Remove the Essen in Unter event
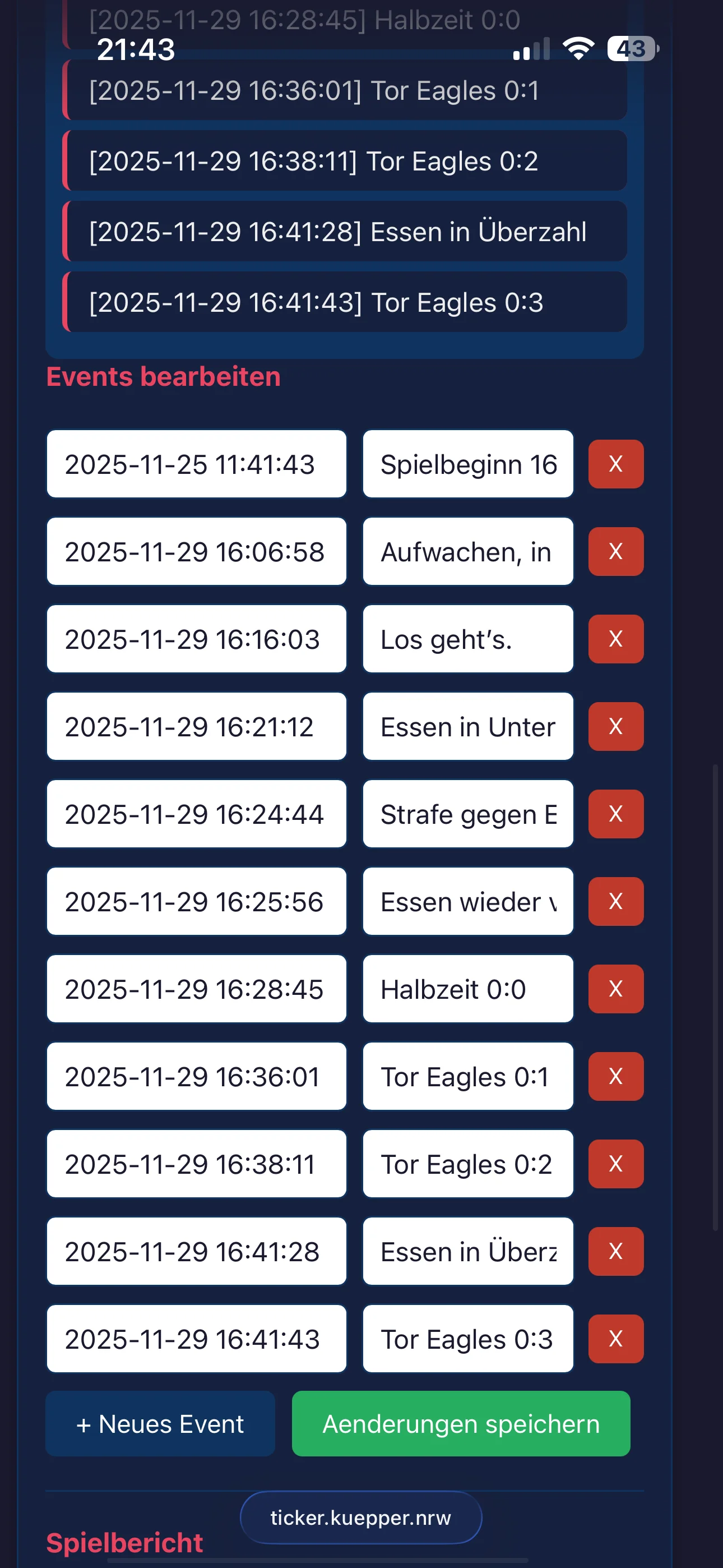723x1568 pixels. (615, 726)
